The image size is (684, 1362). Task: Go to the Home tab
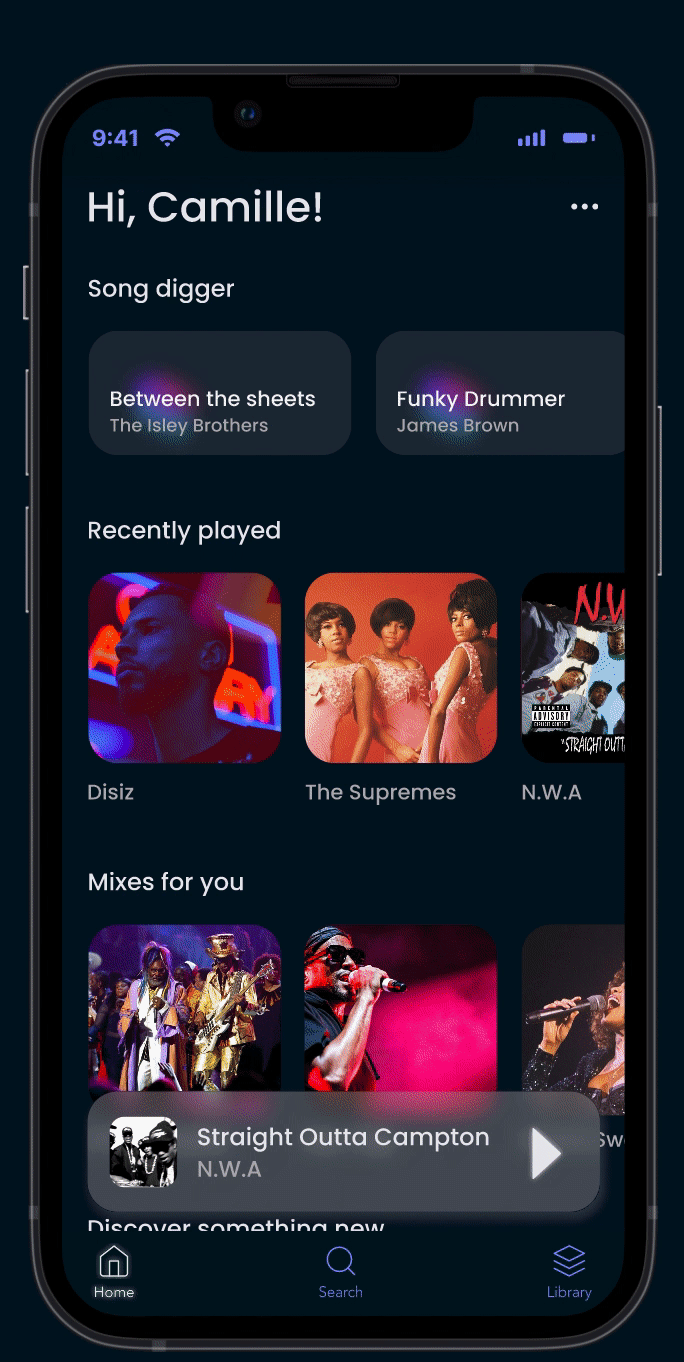(x=114, y=1272)
